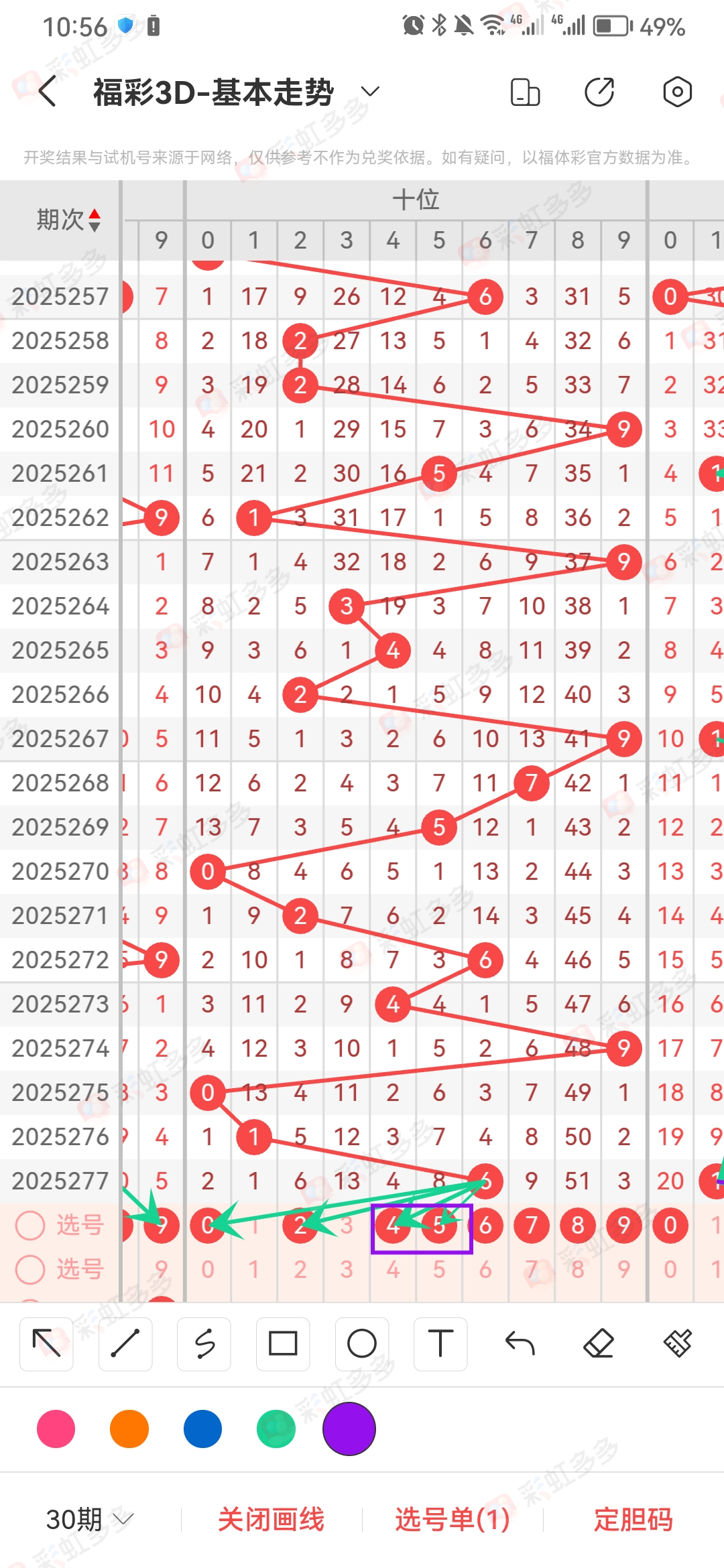The width and height of the screenshot is (724, 1568).
Task: Expand the 福彩3D-基本走势 title dropdown
Action: click(x=370, y=91)
